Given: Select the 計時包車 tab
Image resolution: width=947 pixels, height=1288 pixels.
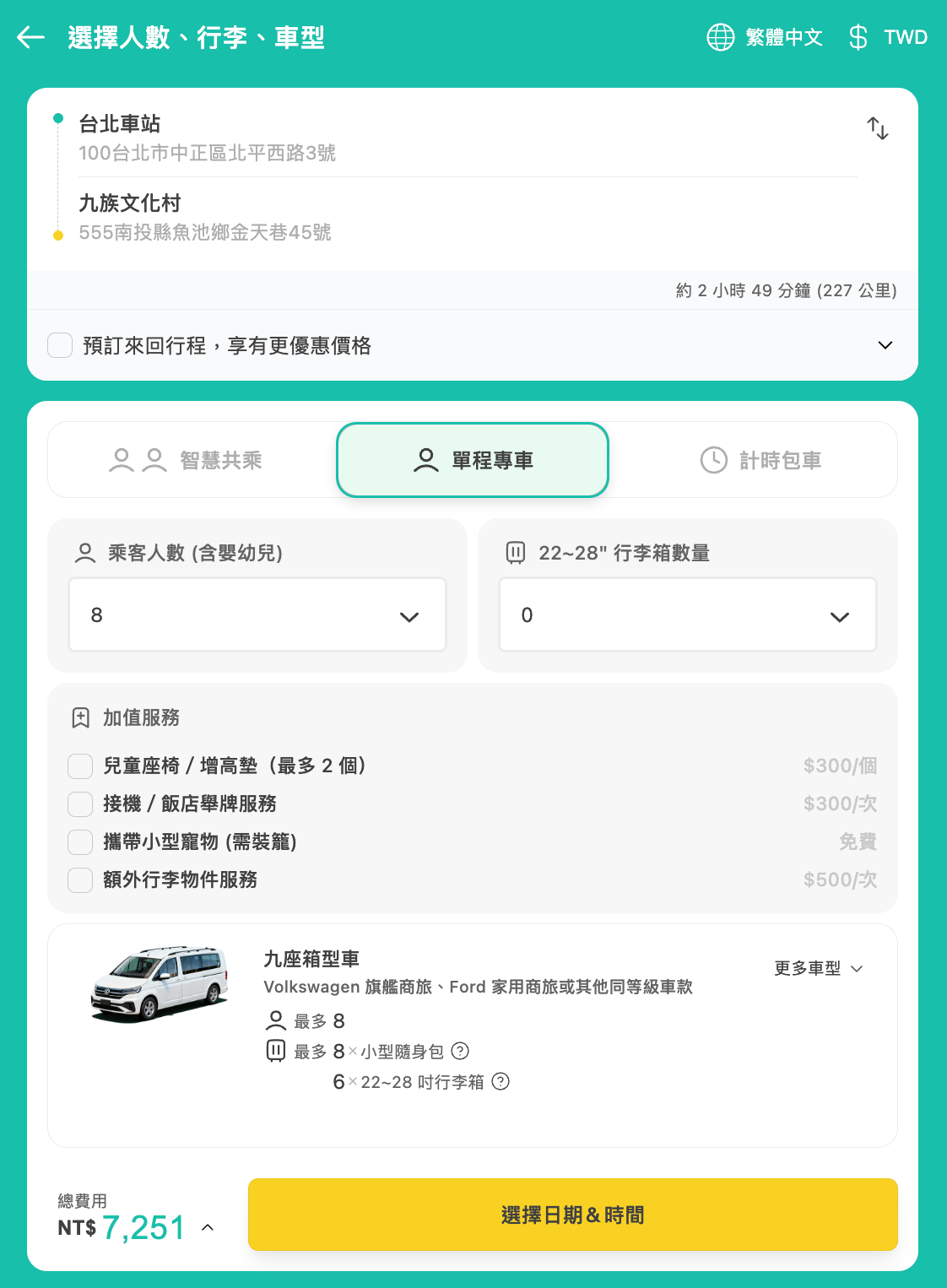Looking at the screenshot, I should 760,460.
